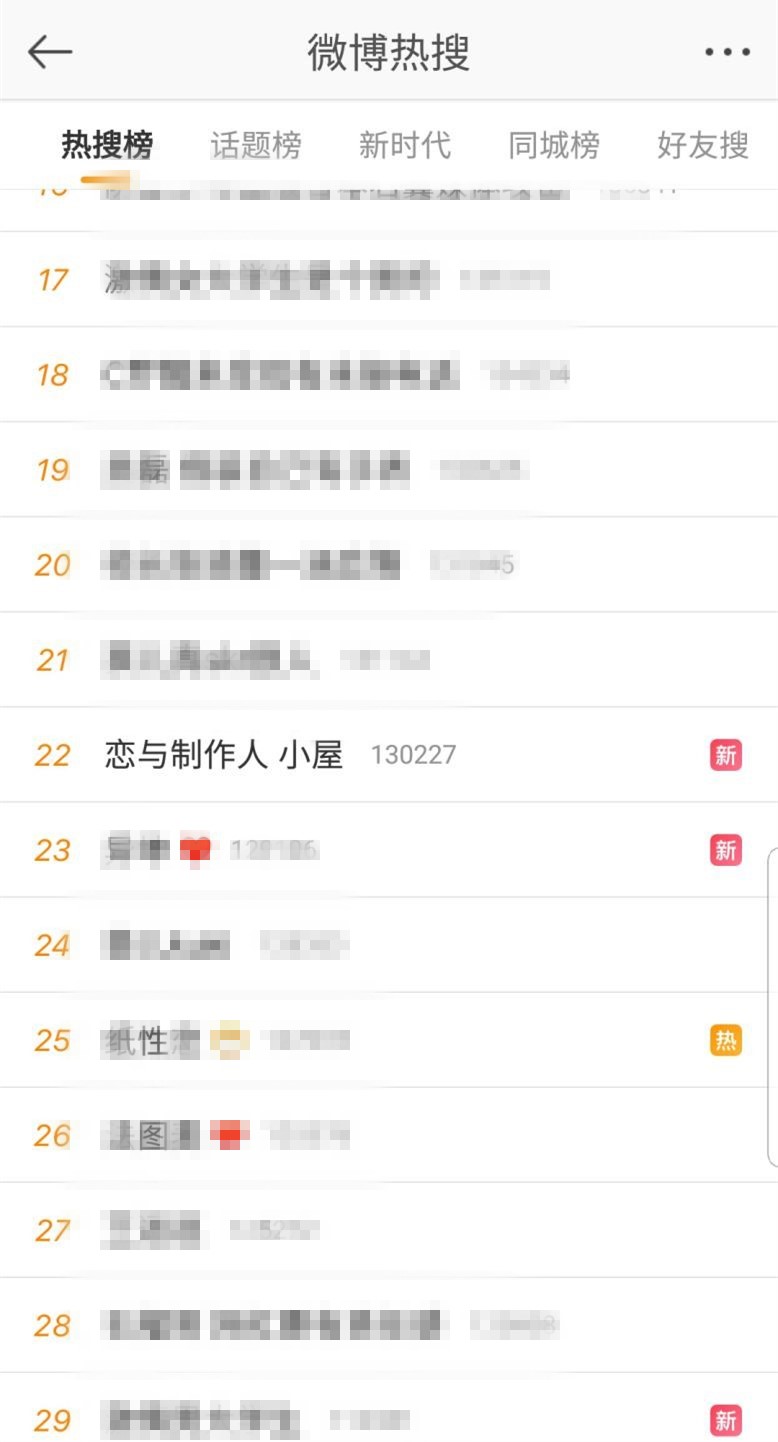
Task: Go back using the arrow icon
Action: click(x=50, y=51)
